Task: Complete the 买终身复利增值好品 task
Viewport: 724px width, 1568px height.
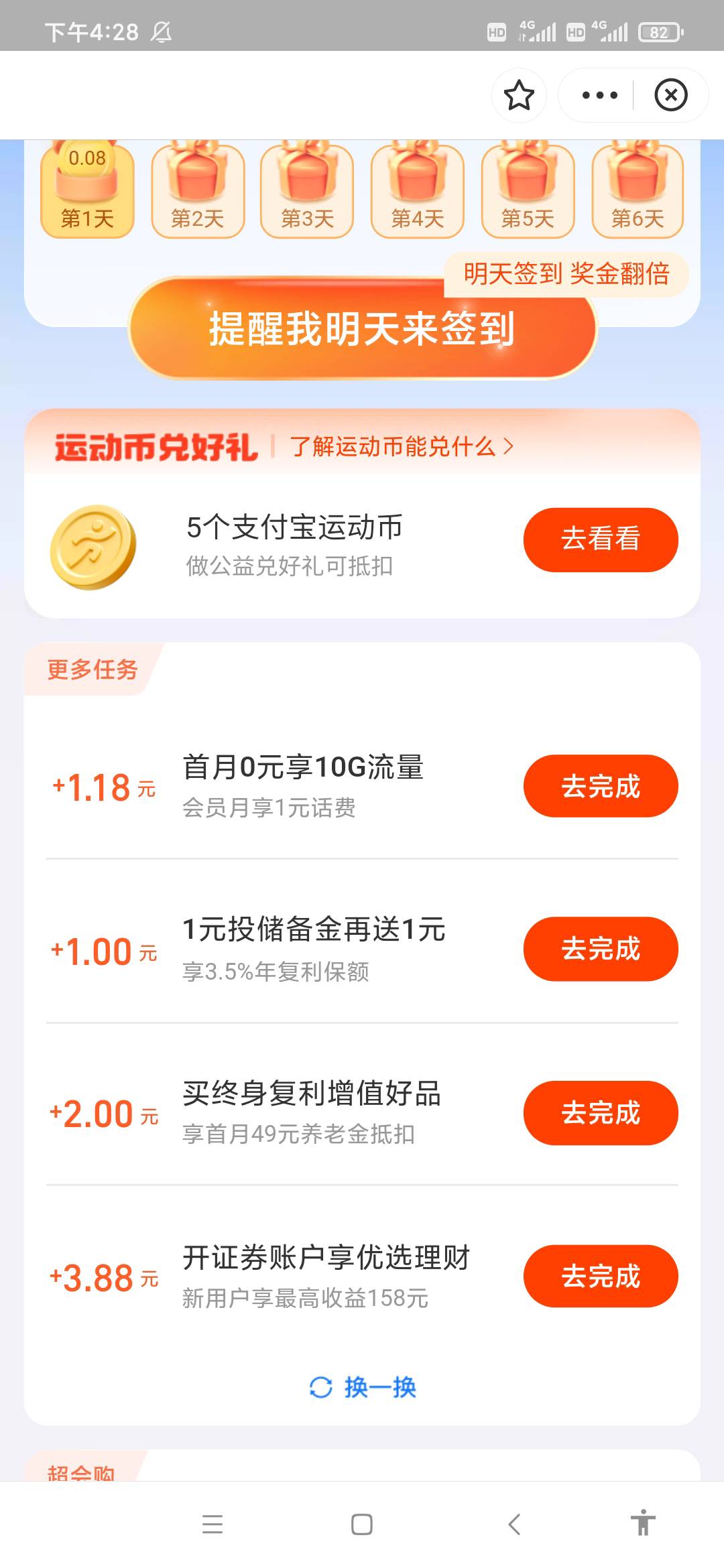Action: pos(600,1113)
